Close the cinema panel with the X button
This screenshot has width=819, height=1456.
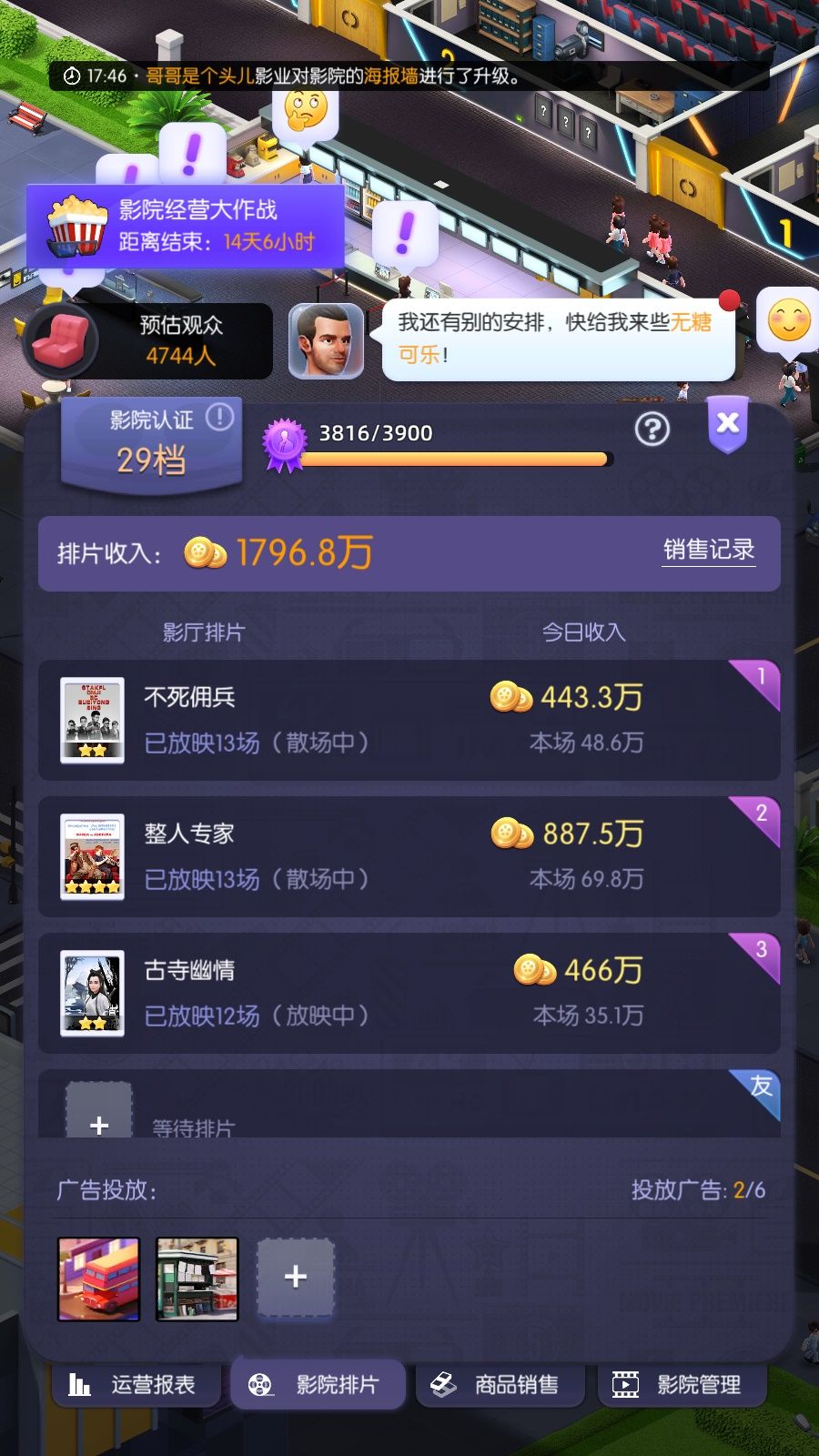pyautogui.click(x=725, y=423)
